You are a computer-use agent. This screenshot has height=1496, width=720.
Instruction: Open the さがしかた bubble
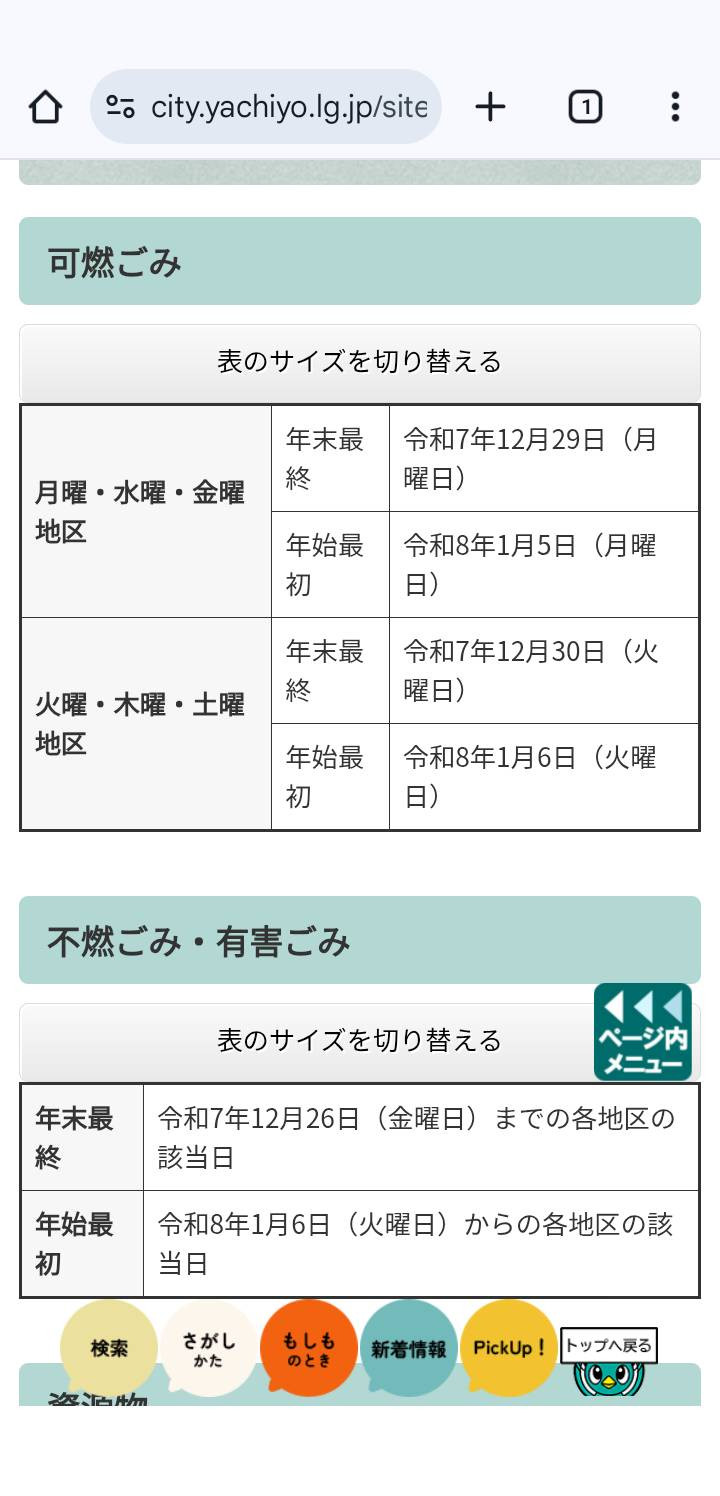(x=209, y=1348)
